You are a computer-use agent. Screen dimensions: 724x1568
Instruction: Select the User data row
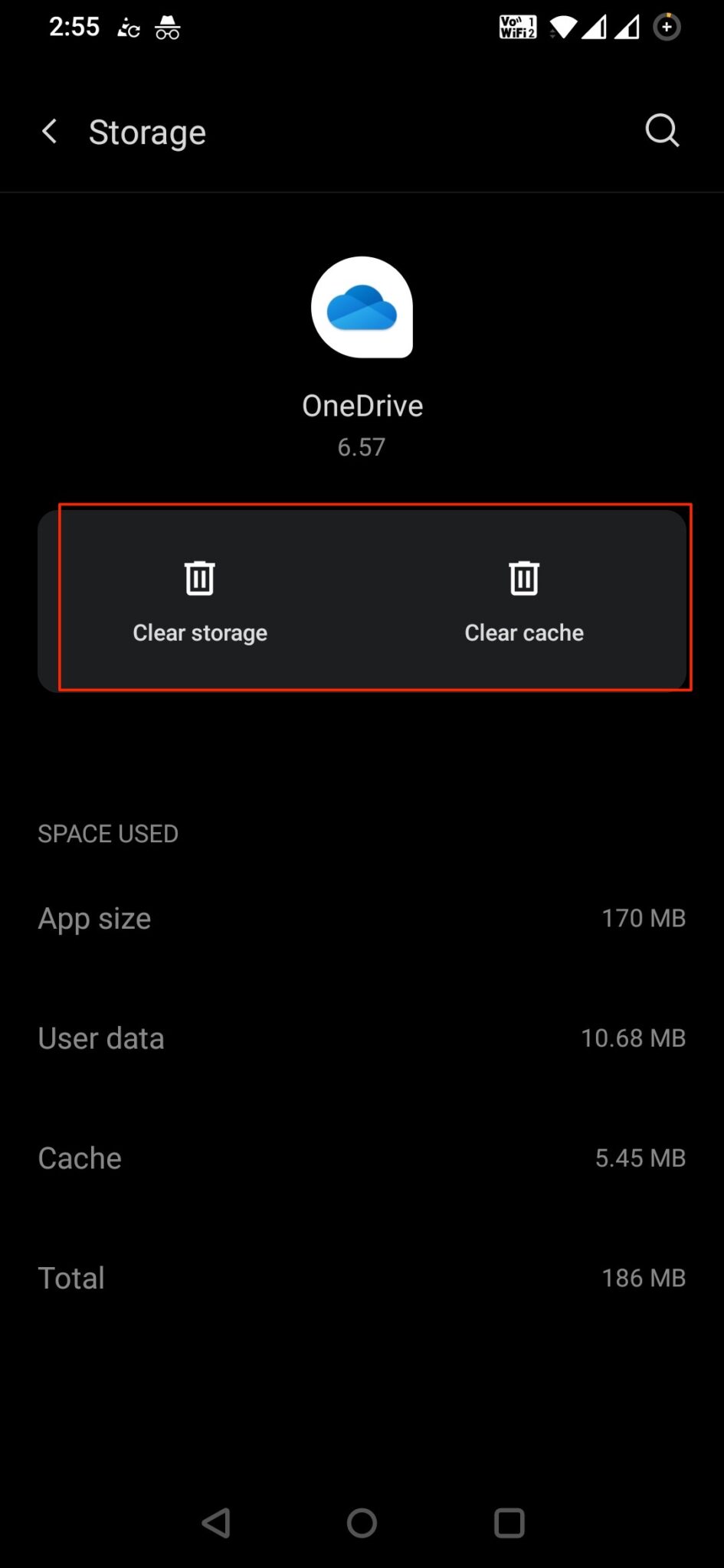pyautogui.click(x=362, y=1037)
